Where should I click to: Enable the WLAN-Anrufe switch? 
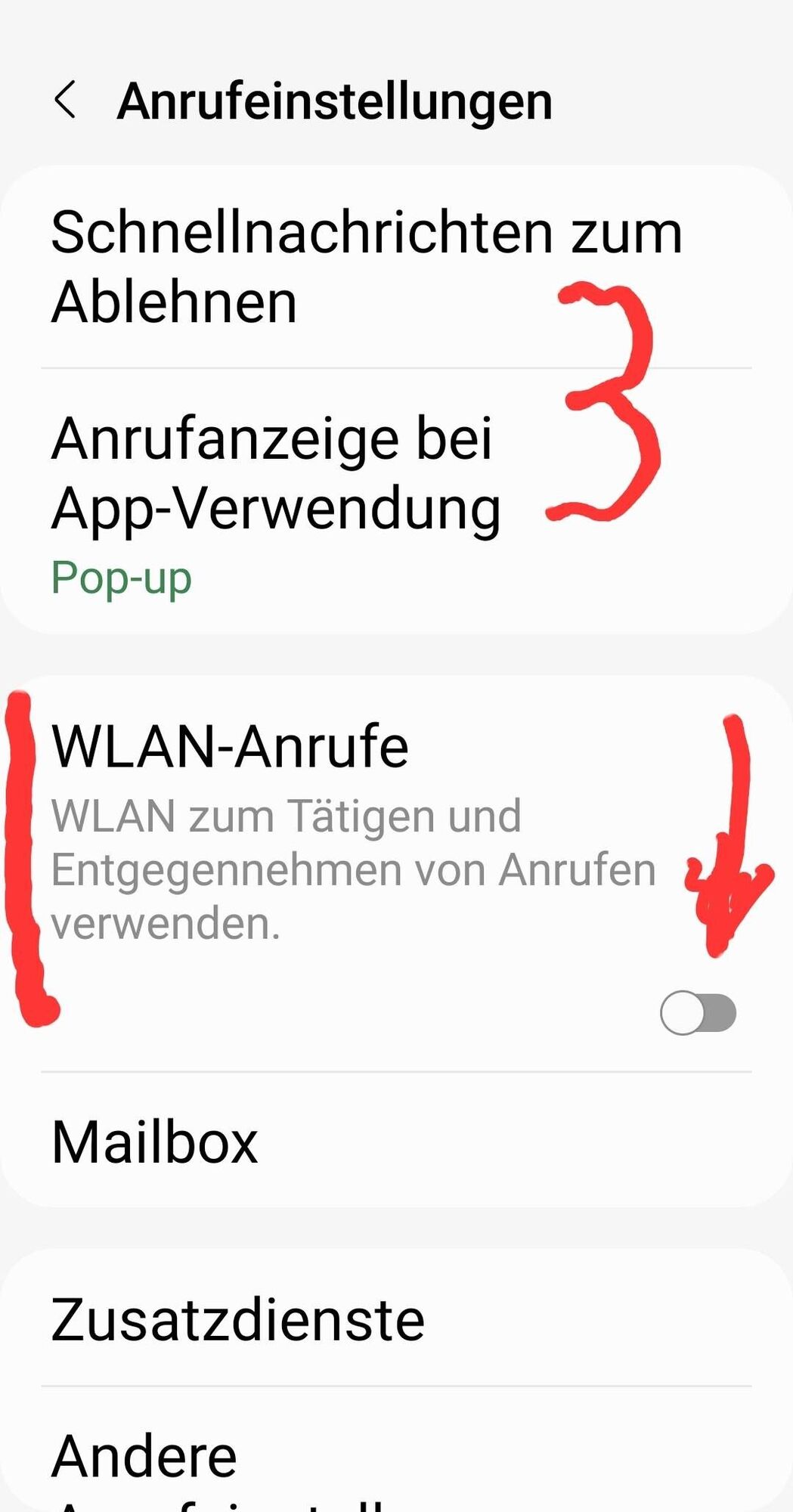coord(698,1012)
